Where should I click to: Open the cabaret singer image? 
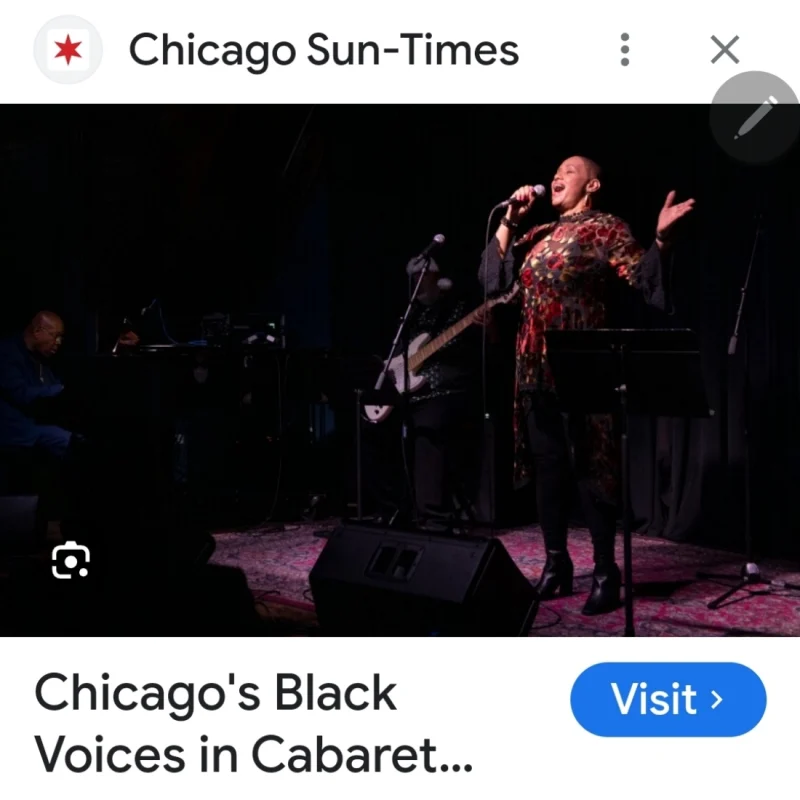400,370
